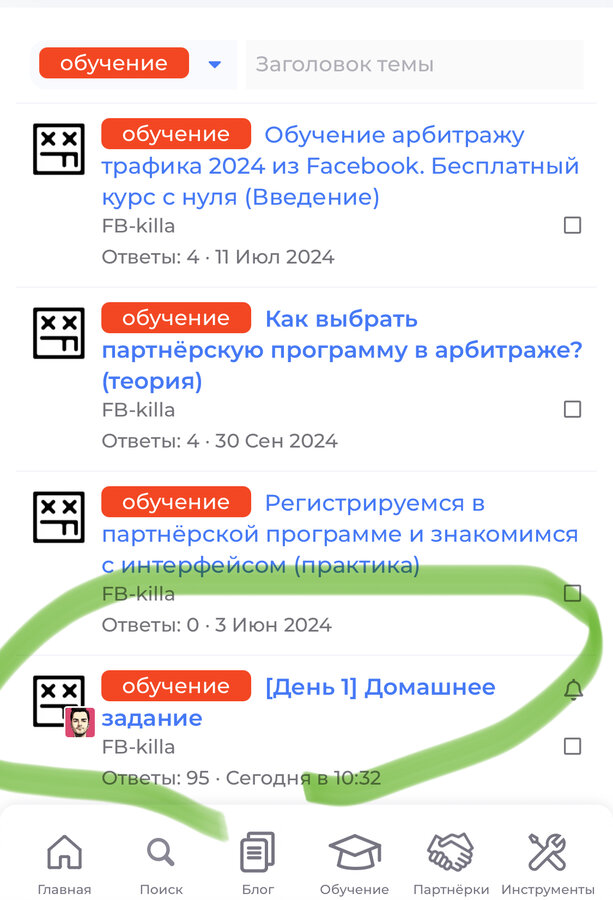Screen dimensions: 613x900
Task: Tap the bell icon on Домашнее задание thread
Action: [573, 690]
